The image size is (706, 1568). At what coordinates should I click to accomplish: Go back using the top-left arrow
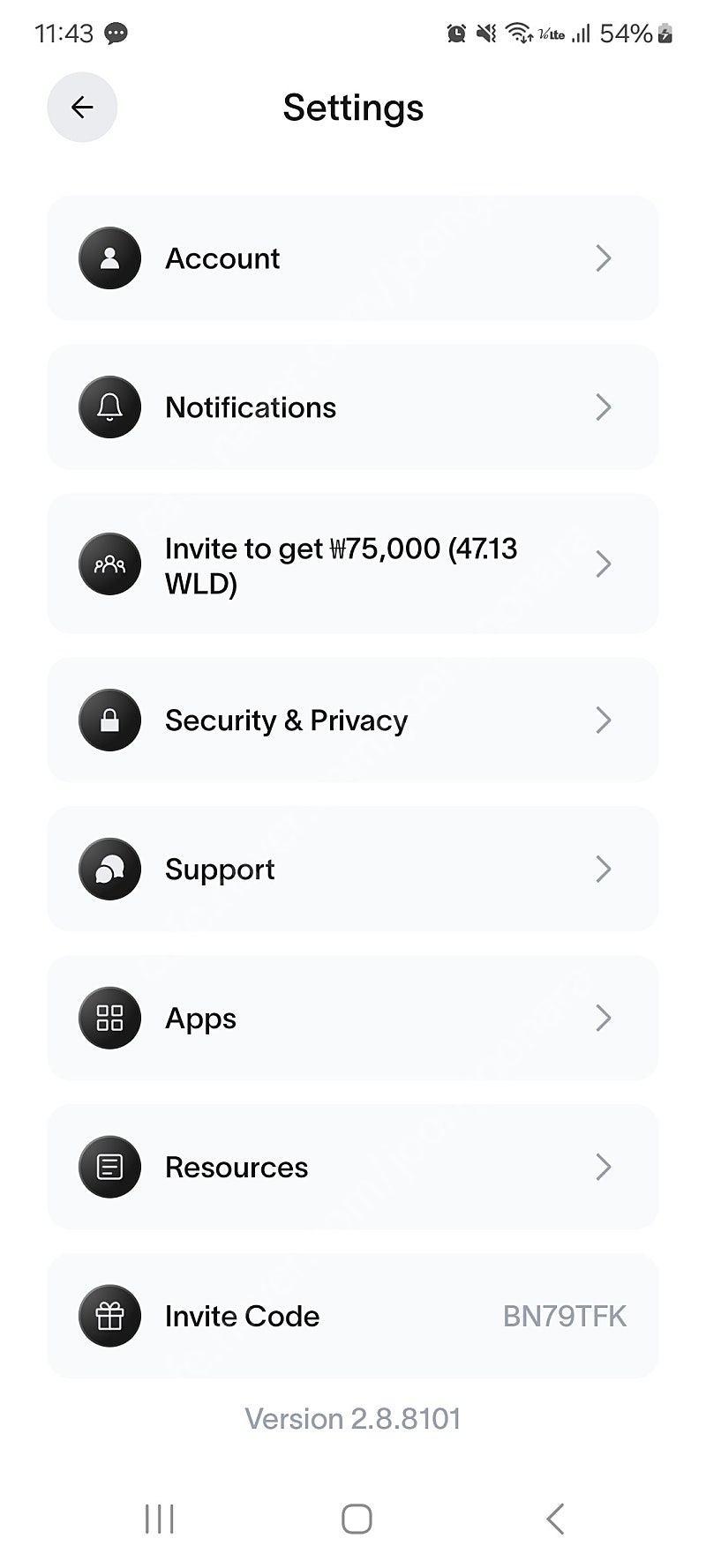(82, 108)
